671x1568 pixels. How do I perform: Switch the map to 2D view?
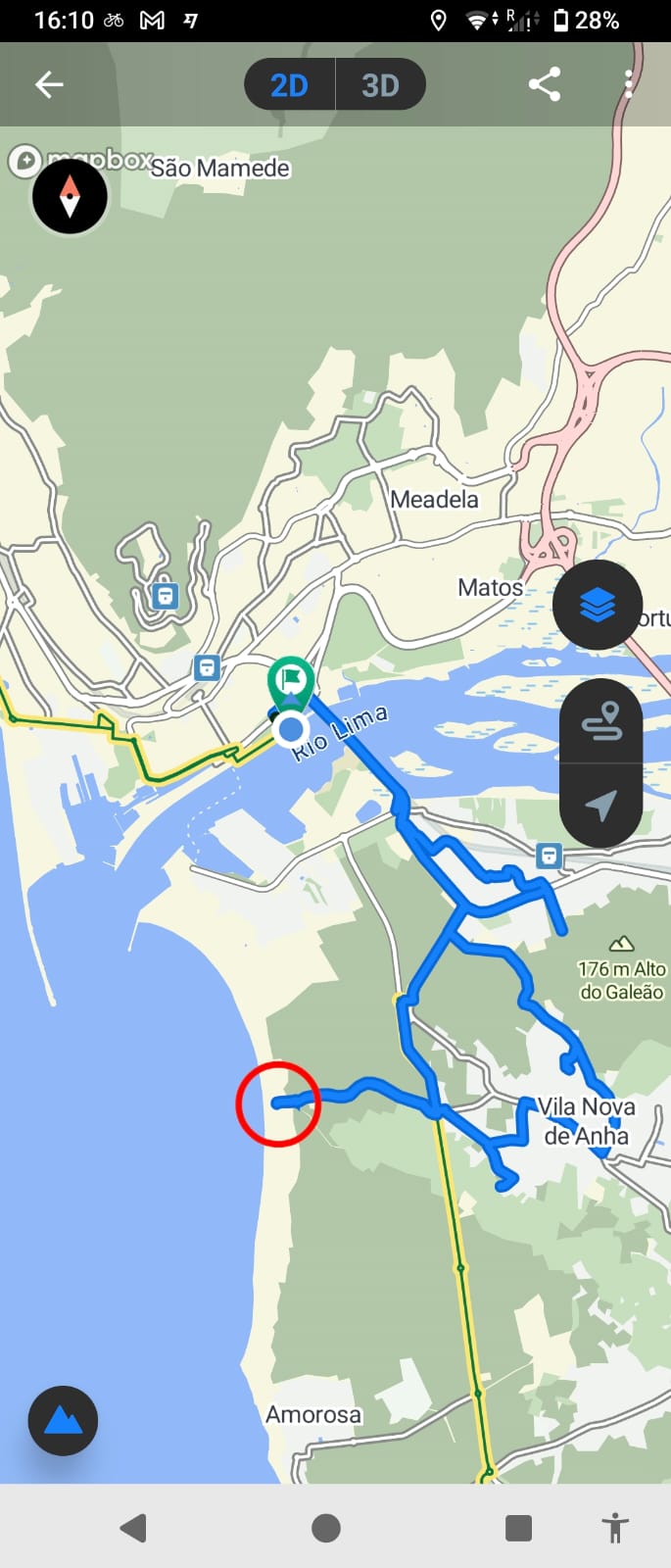(289, 85)
